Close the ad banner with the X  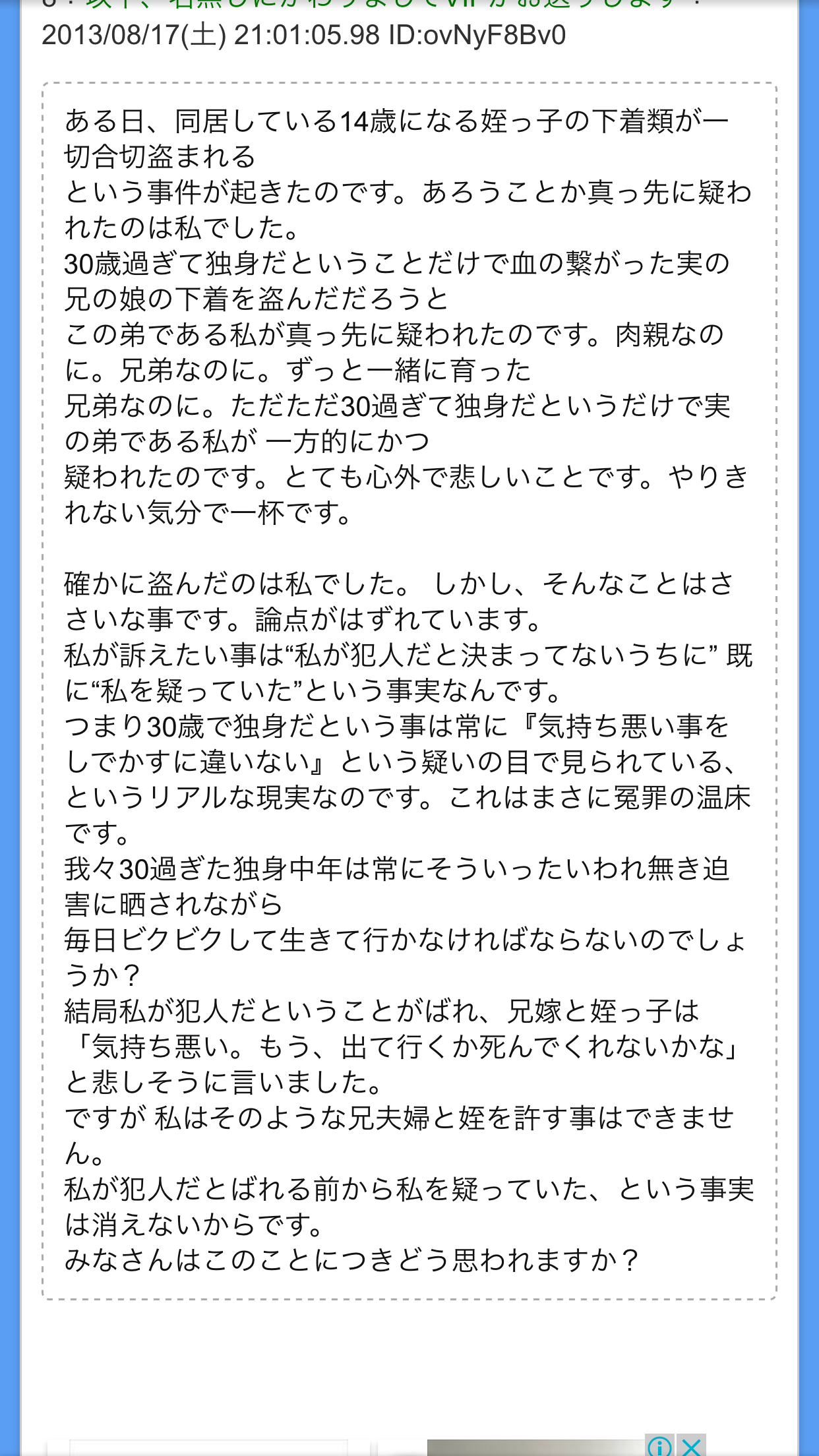tap(692, 1446)
